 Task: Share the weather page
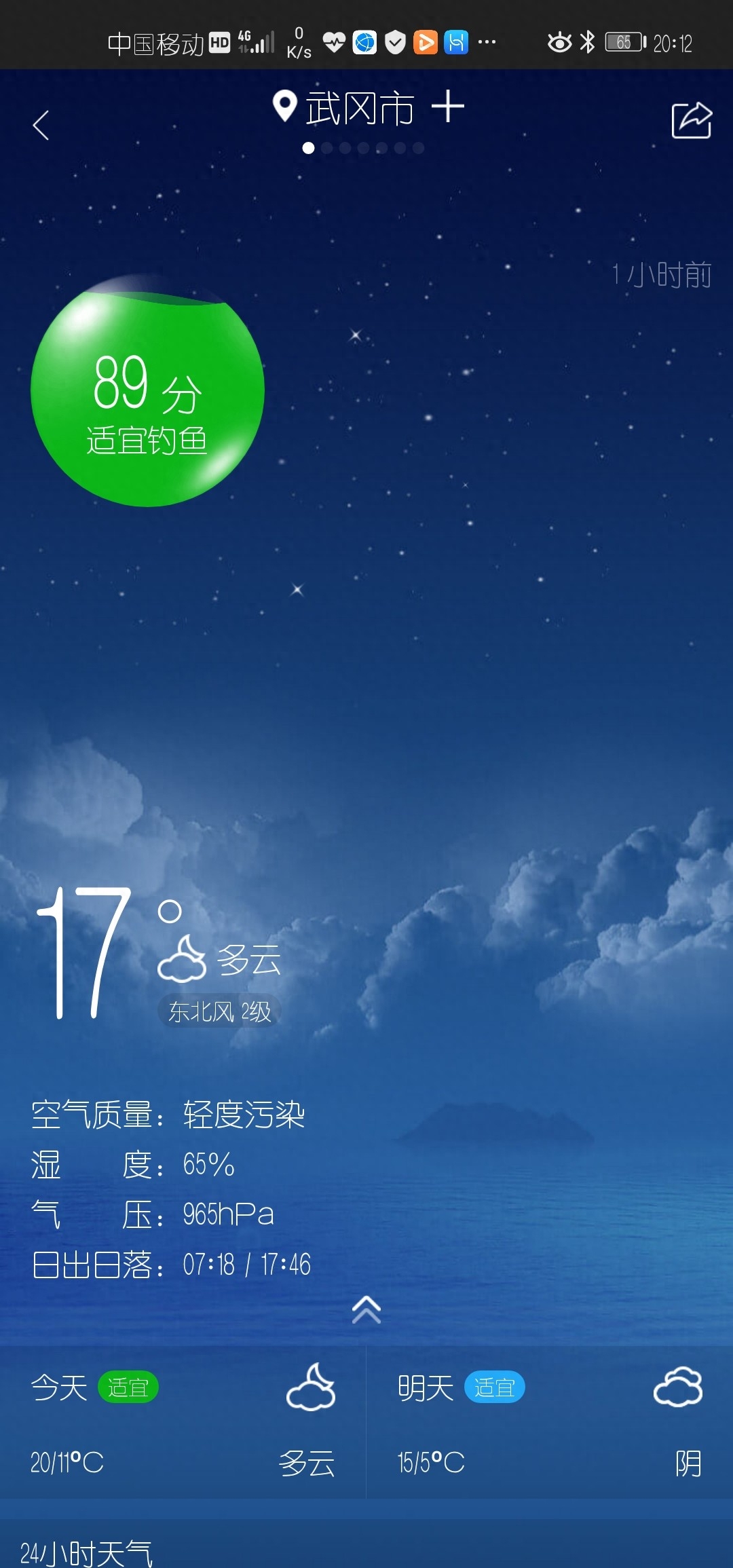click(691, 121)
